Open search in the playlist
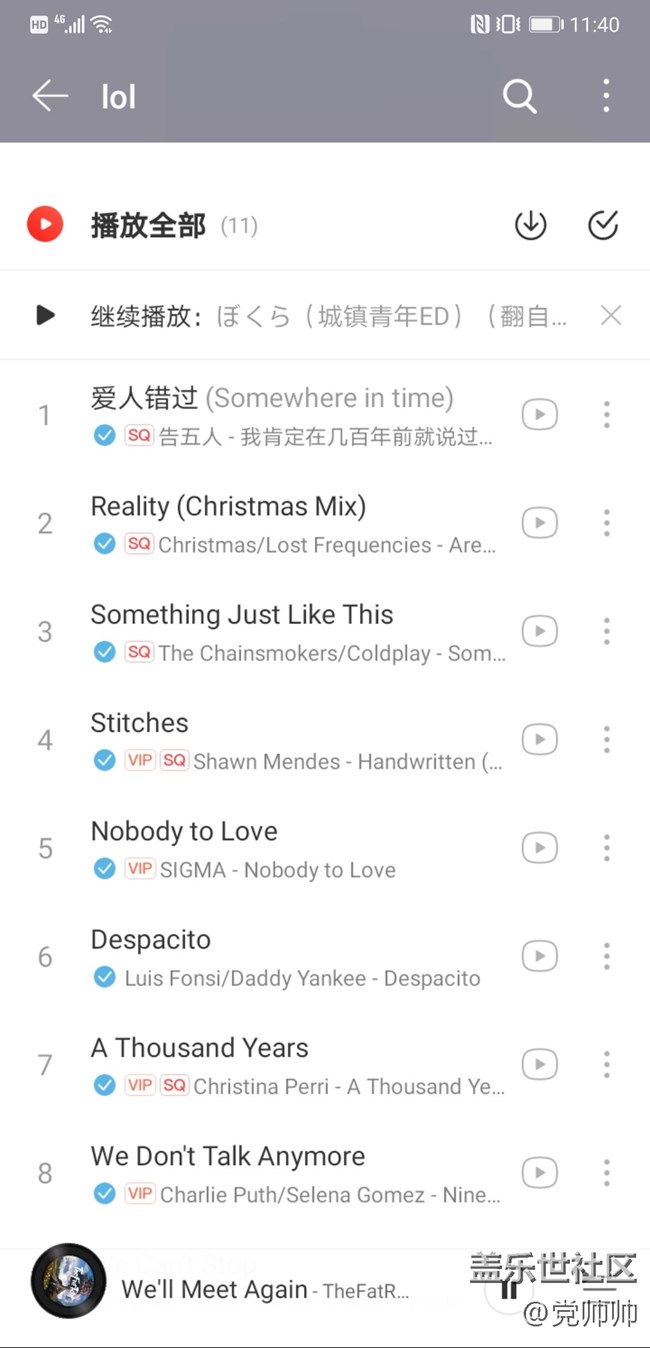 519,96
